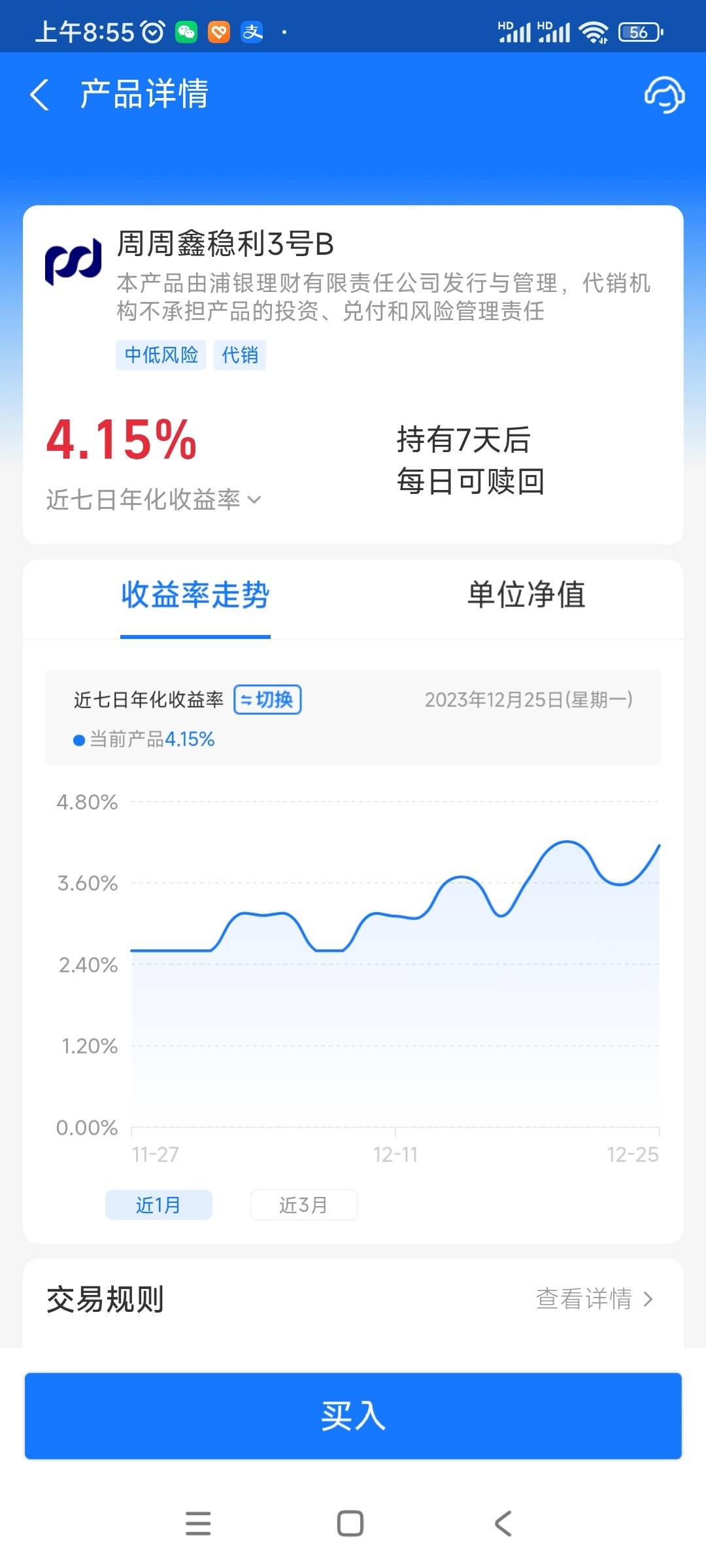The height and width of the screenshot is (1568, 706).
Task: Go to the home screen
Action: pos(350,1524)
